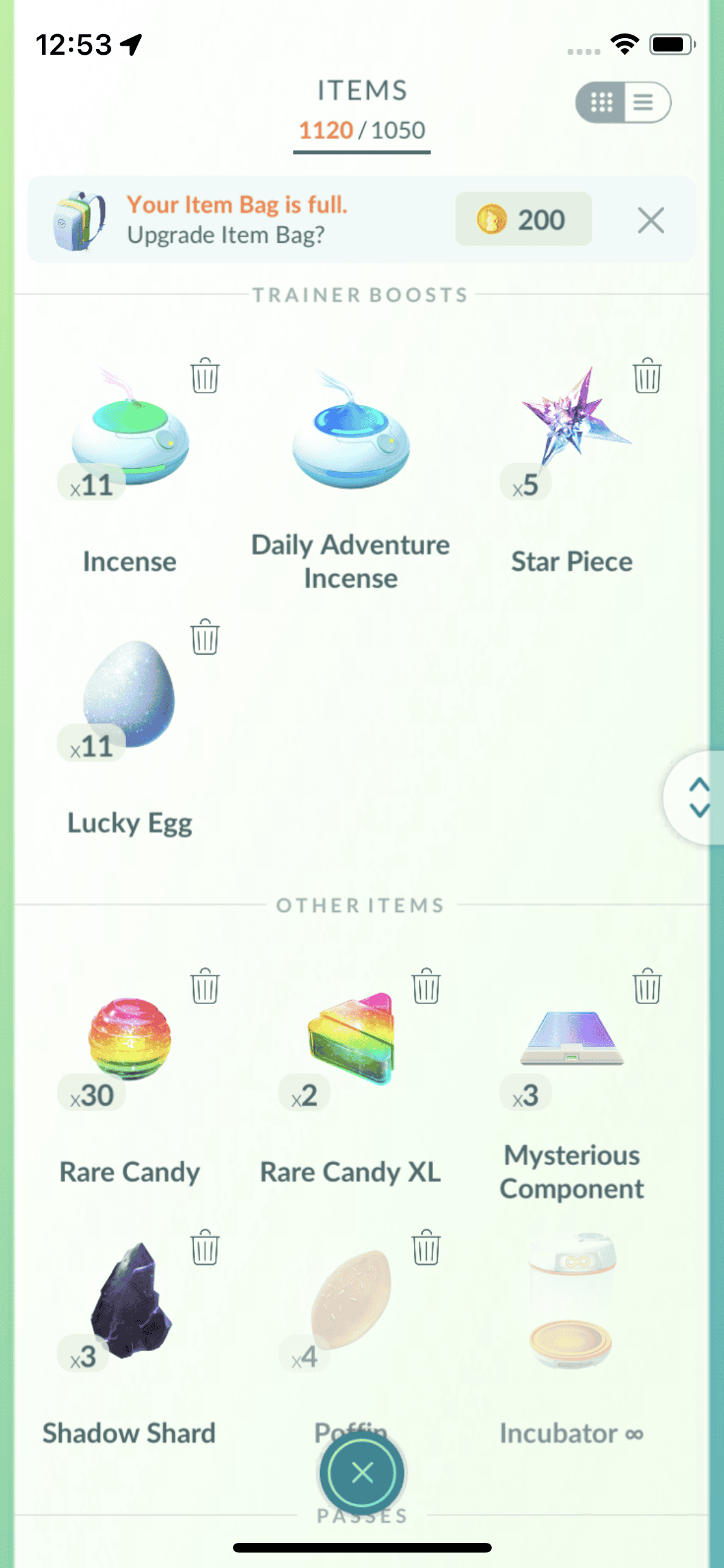This screenshot has width=724, height=1568.
Task: Open the Shadow Shard item
Action: (130, 1302)
